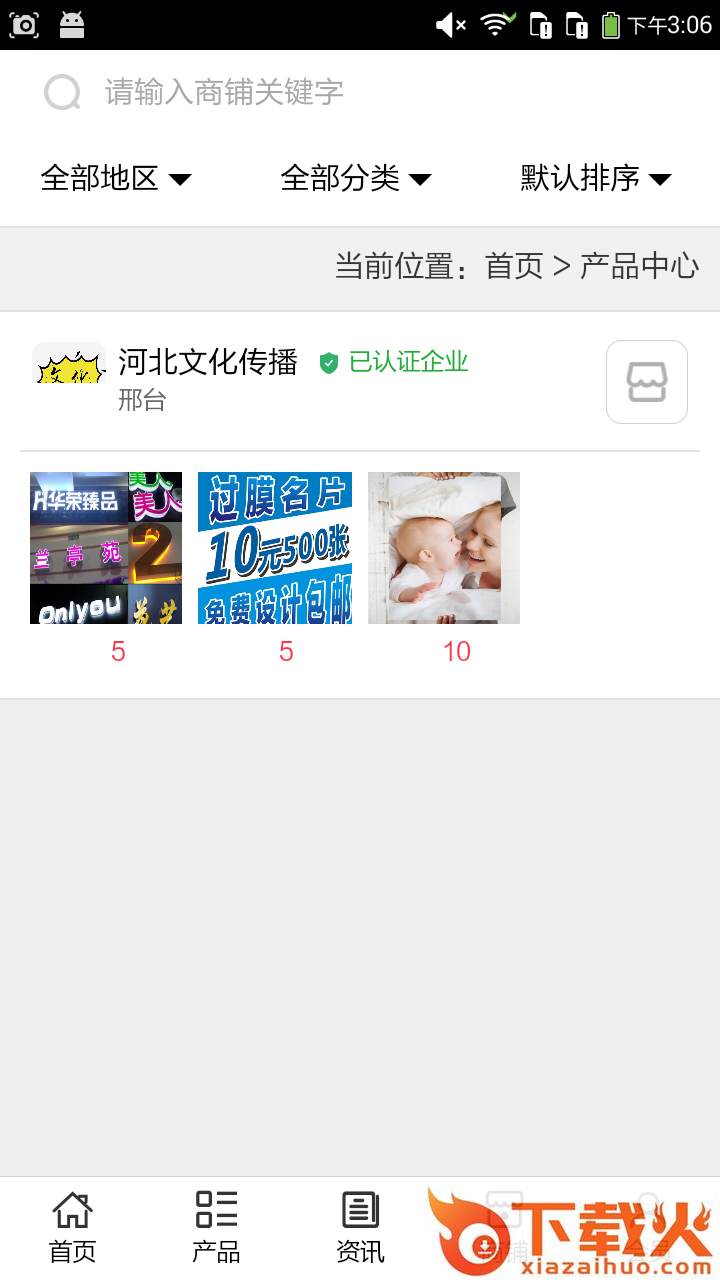Switch to the 资讯 news tab

coord(360,1227)
